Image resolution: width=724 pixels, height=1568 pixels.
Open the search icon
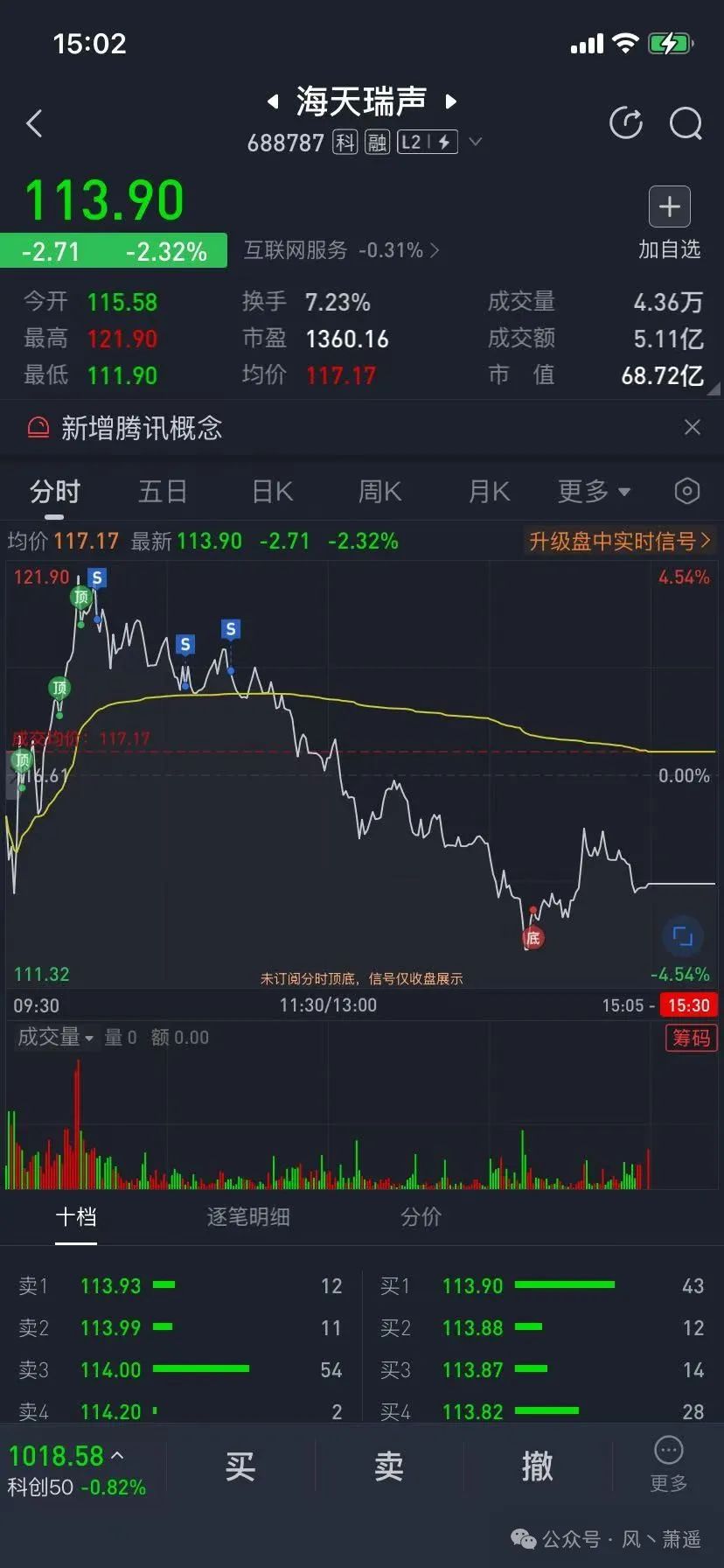(x=686, y=123)
